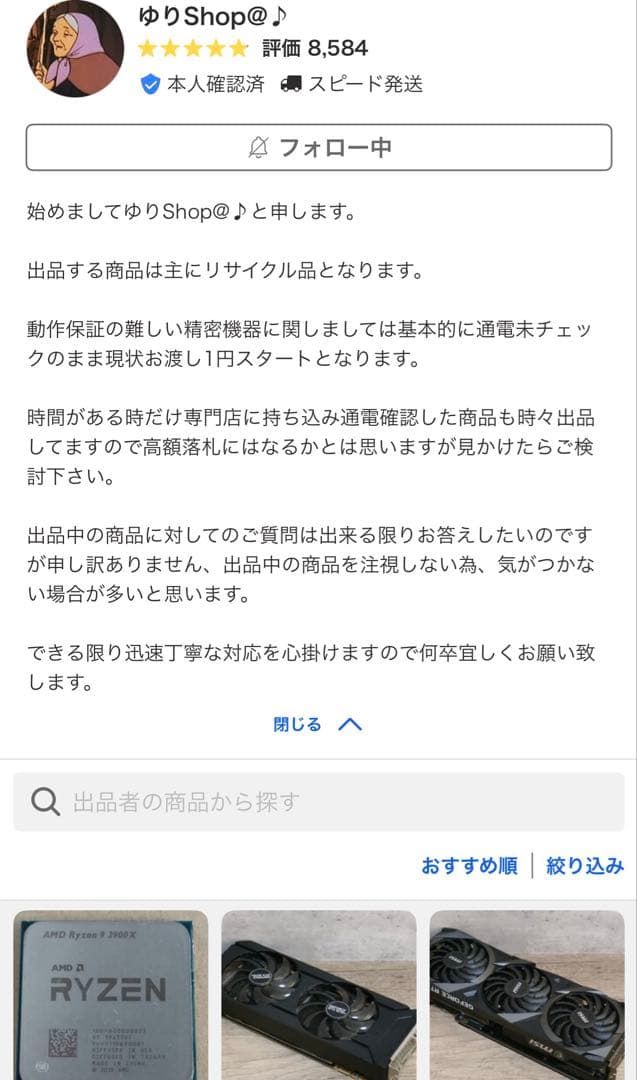
Task: Tap the フォロー中 follow button
Action: (318, 147)
